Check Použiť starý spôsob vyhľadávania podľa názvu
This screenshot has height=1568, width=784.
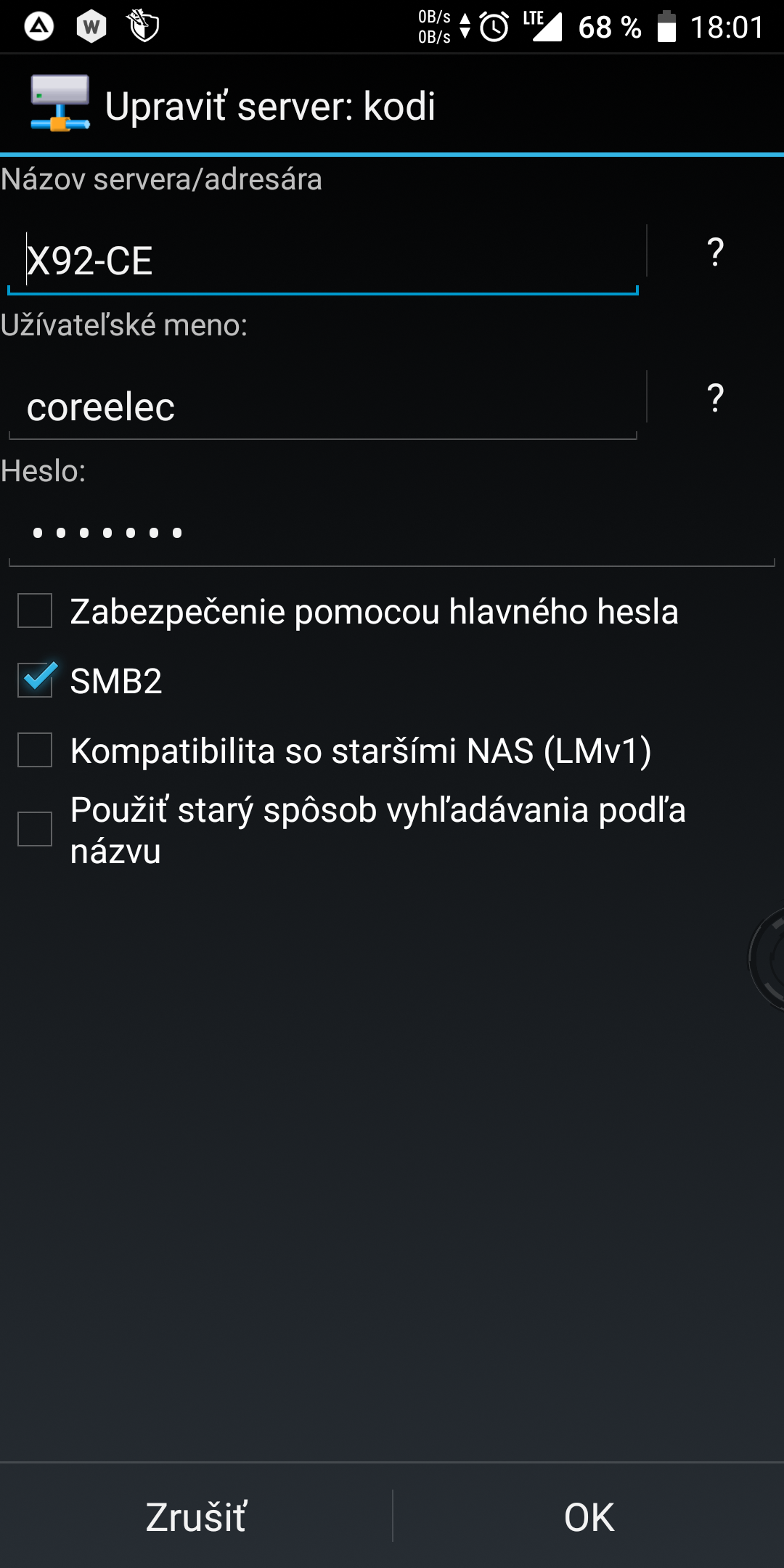point(35,829)
